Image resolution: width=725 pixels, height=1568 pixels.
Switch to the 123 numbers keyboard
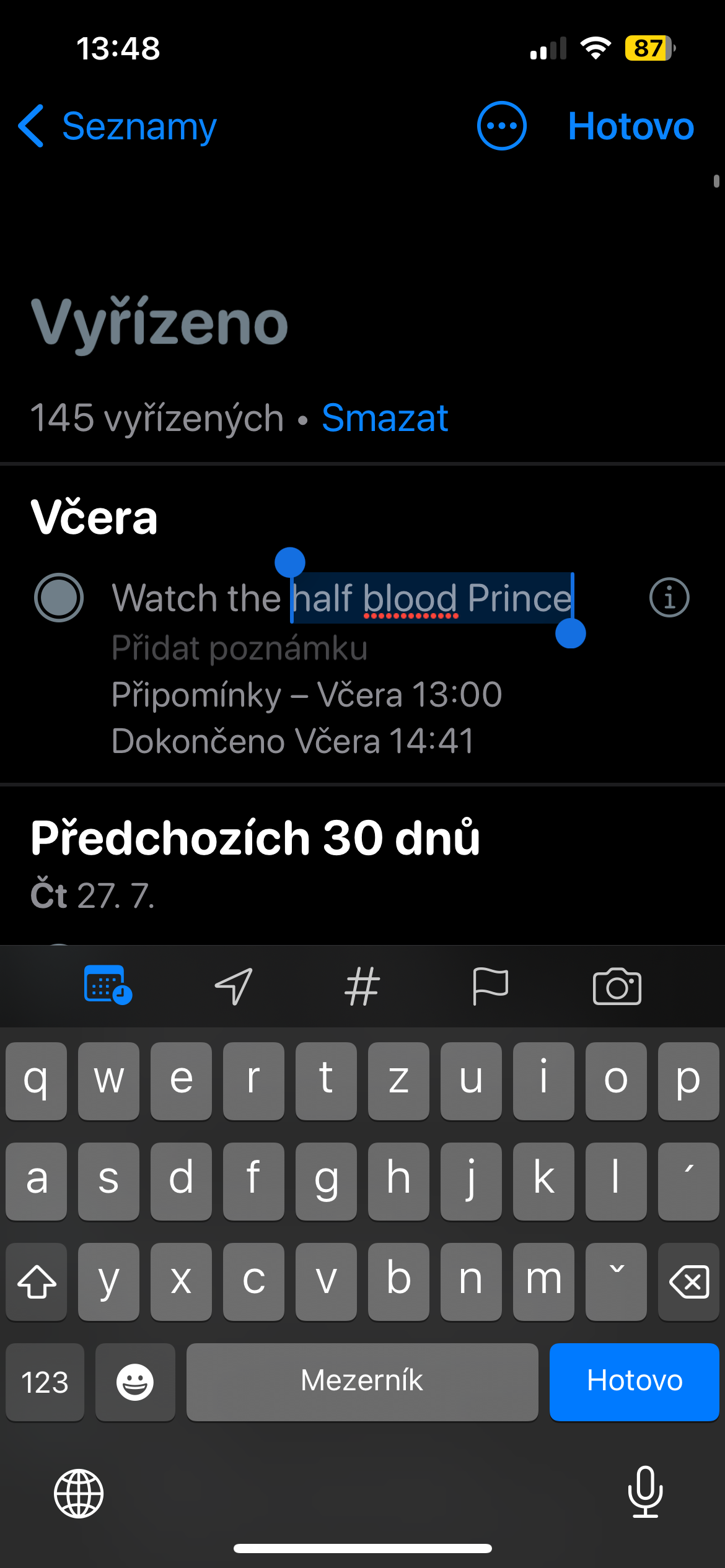[45, 1382]
